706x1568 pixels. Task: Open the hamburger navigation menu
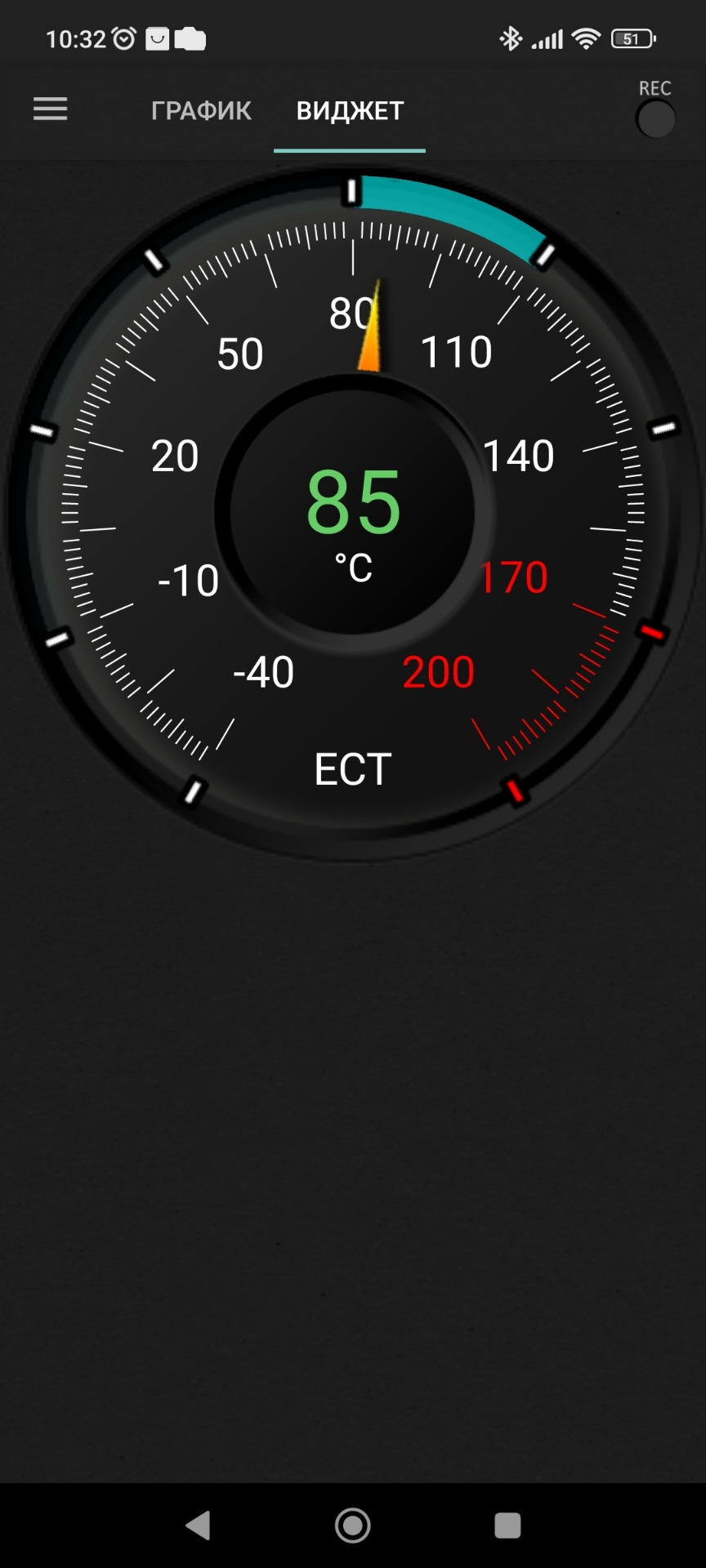click(x=50, y=109)
